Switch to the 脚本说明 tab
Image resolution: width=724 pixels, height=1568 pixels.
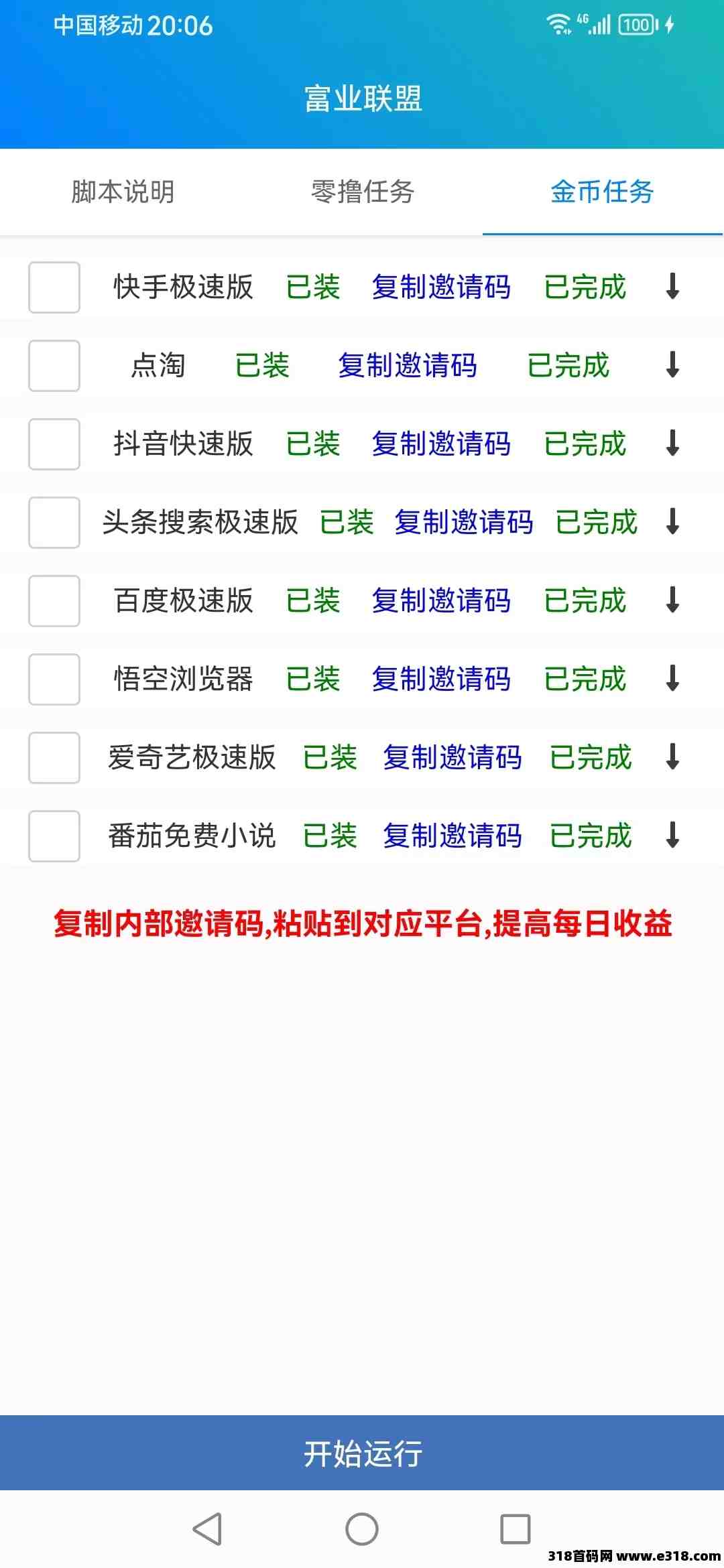pyautogui.click(x=123, y=192)
